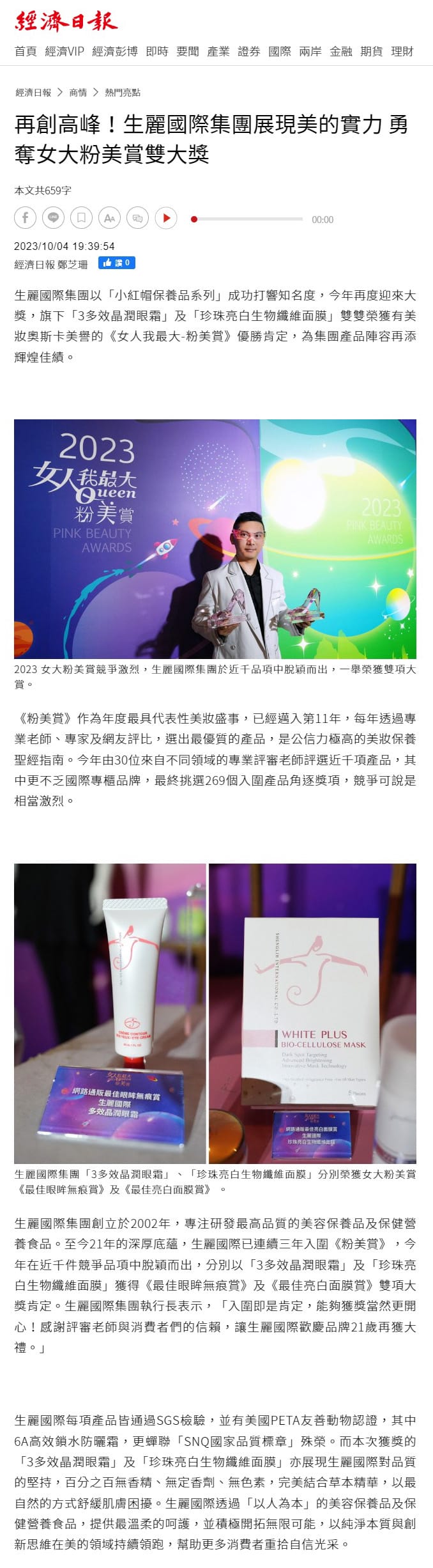Screen dimensions: 433x1568
Task: Open the 要聞 section
Action: point(188,52)
